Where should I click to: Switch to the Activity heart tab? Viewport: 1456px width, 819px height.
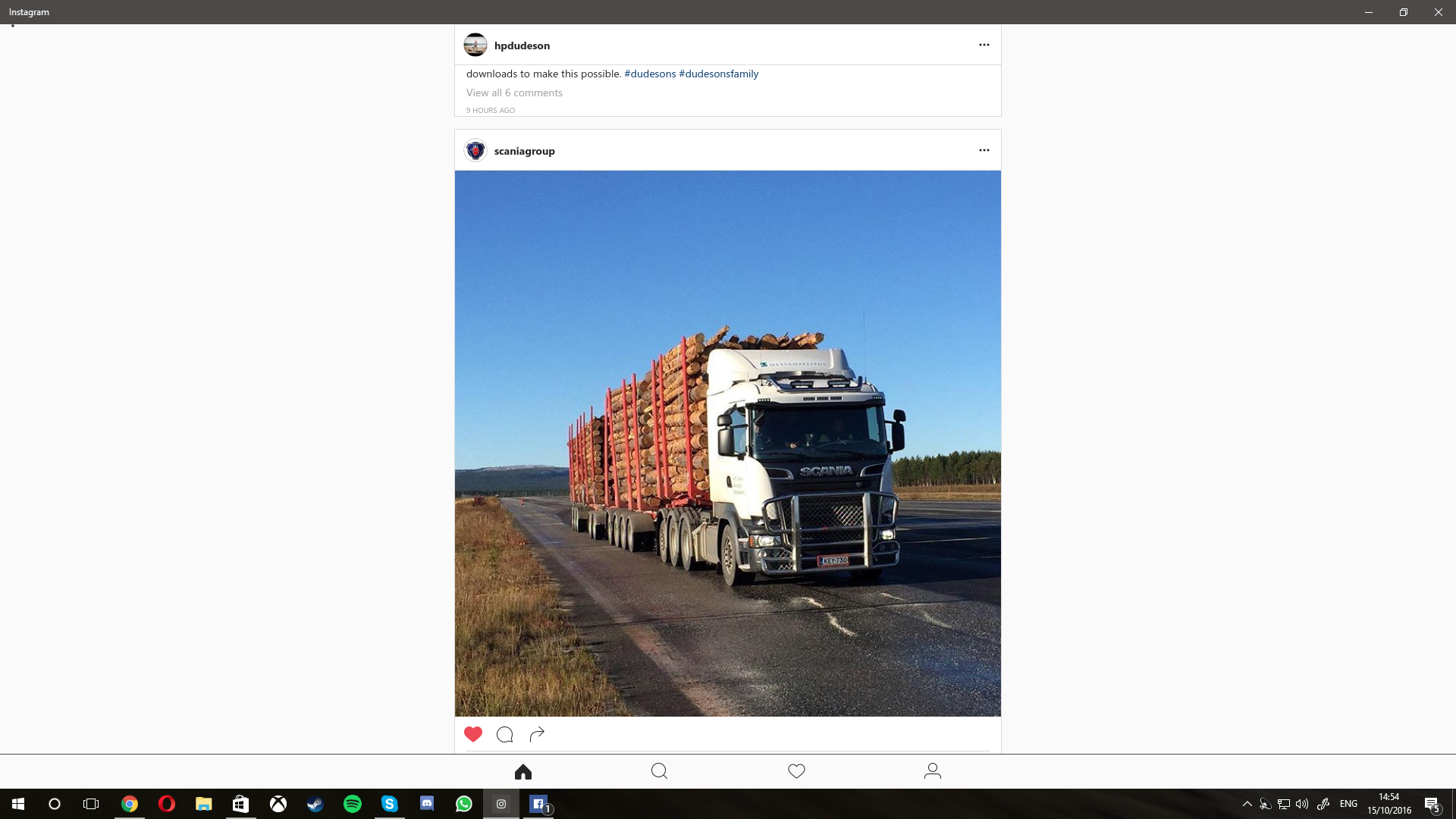click(x=796, y=771)
